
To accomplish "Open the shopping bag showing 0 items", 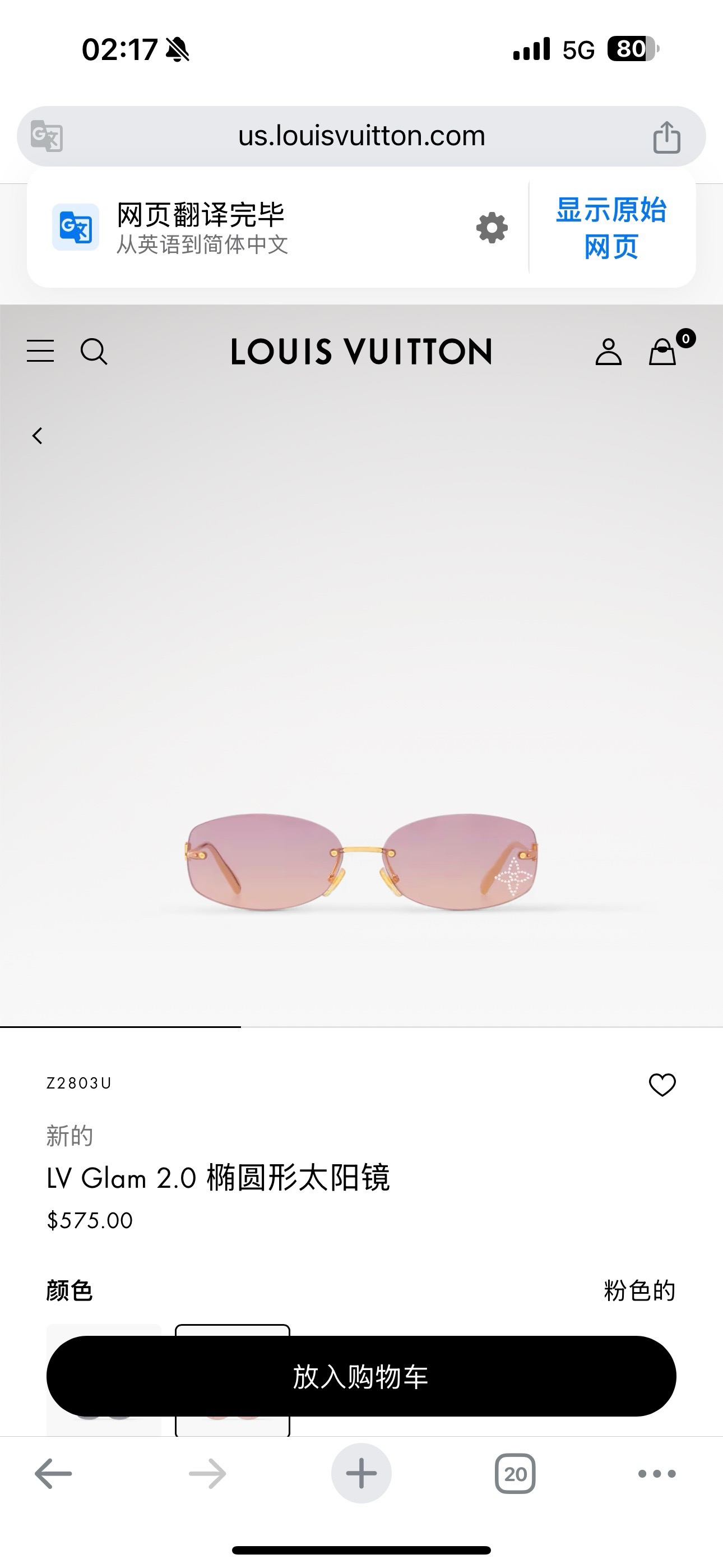I will click(x=664, y=351).
